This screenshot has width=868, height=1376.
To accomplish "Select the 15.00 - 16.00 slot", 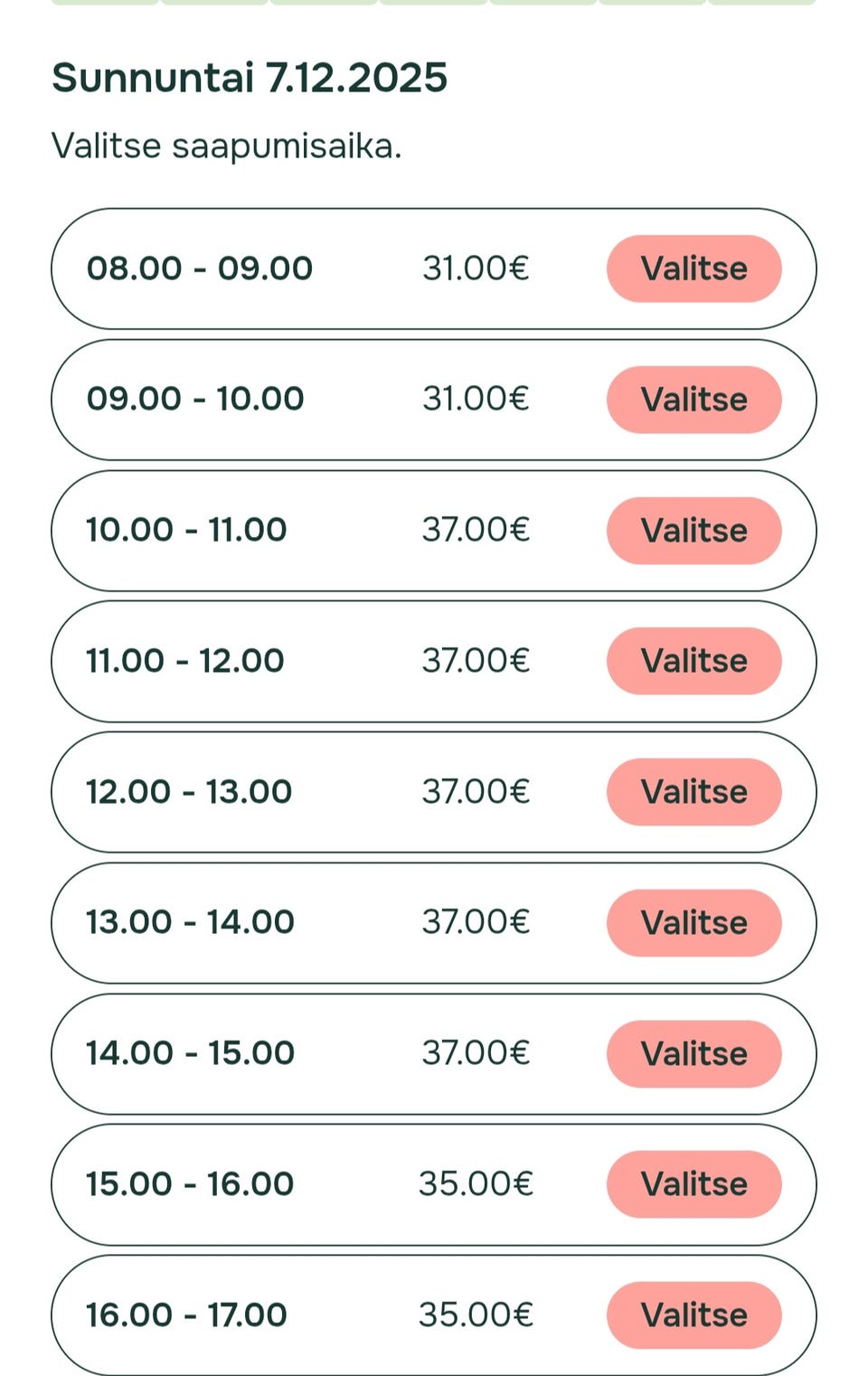I will tap(693, 1184).
